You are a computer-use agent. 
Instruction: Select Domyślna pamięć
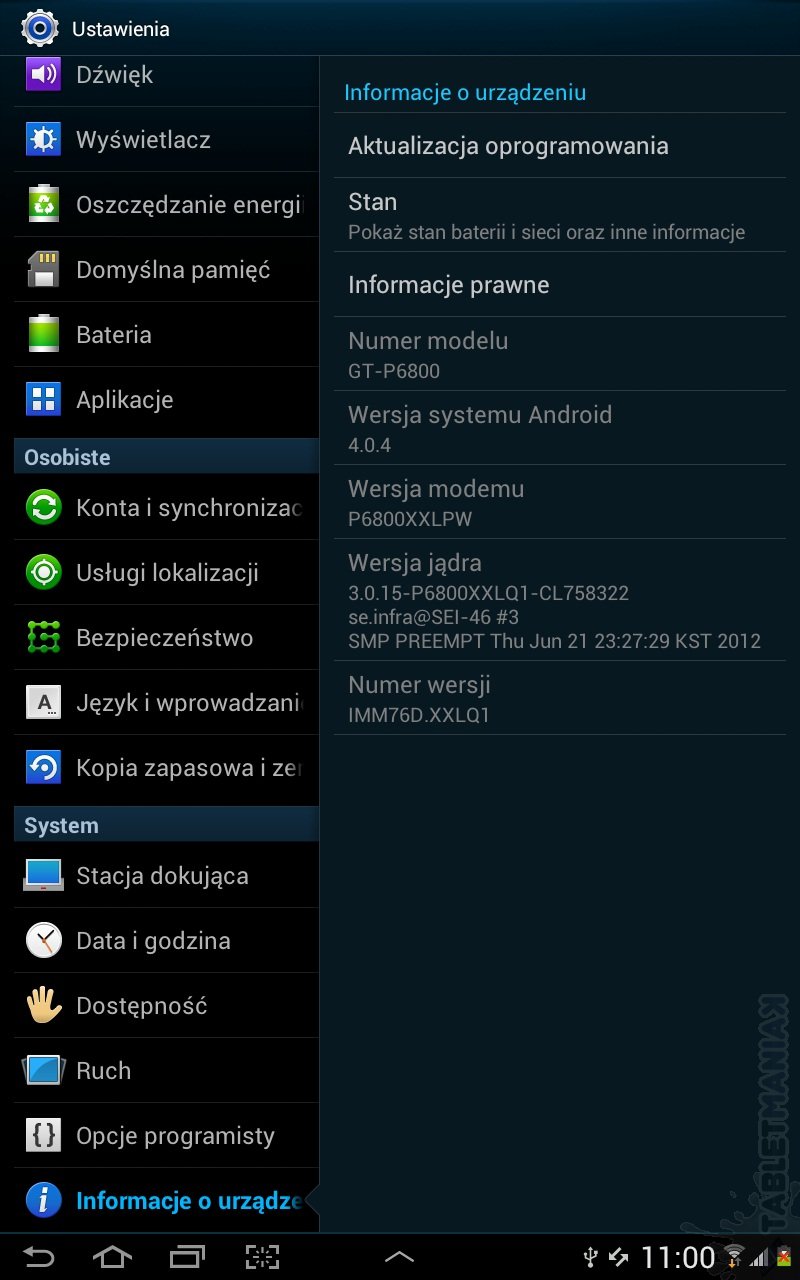(x=165, y=270)
